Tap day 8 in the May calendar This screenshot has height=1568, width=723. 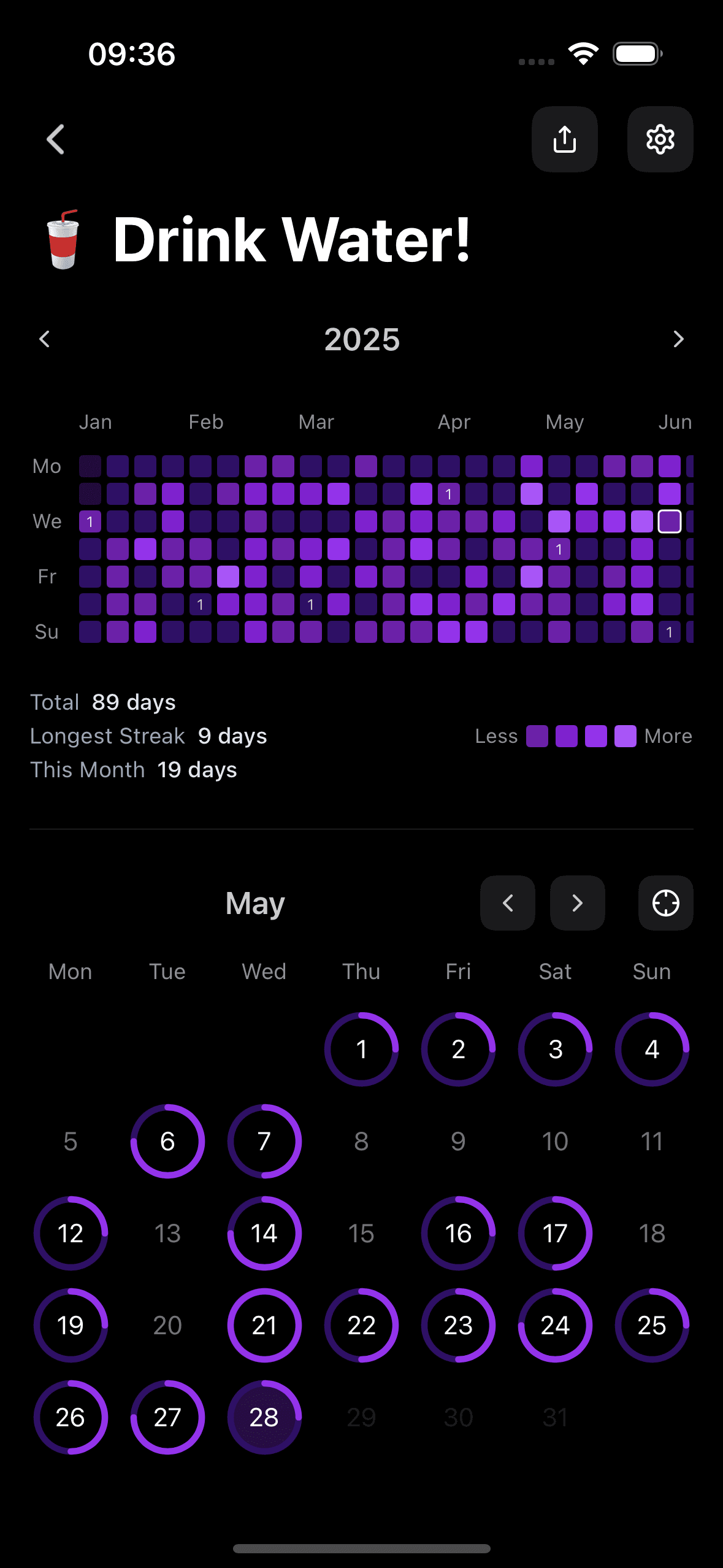click(361, 1141)
